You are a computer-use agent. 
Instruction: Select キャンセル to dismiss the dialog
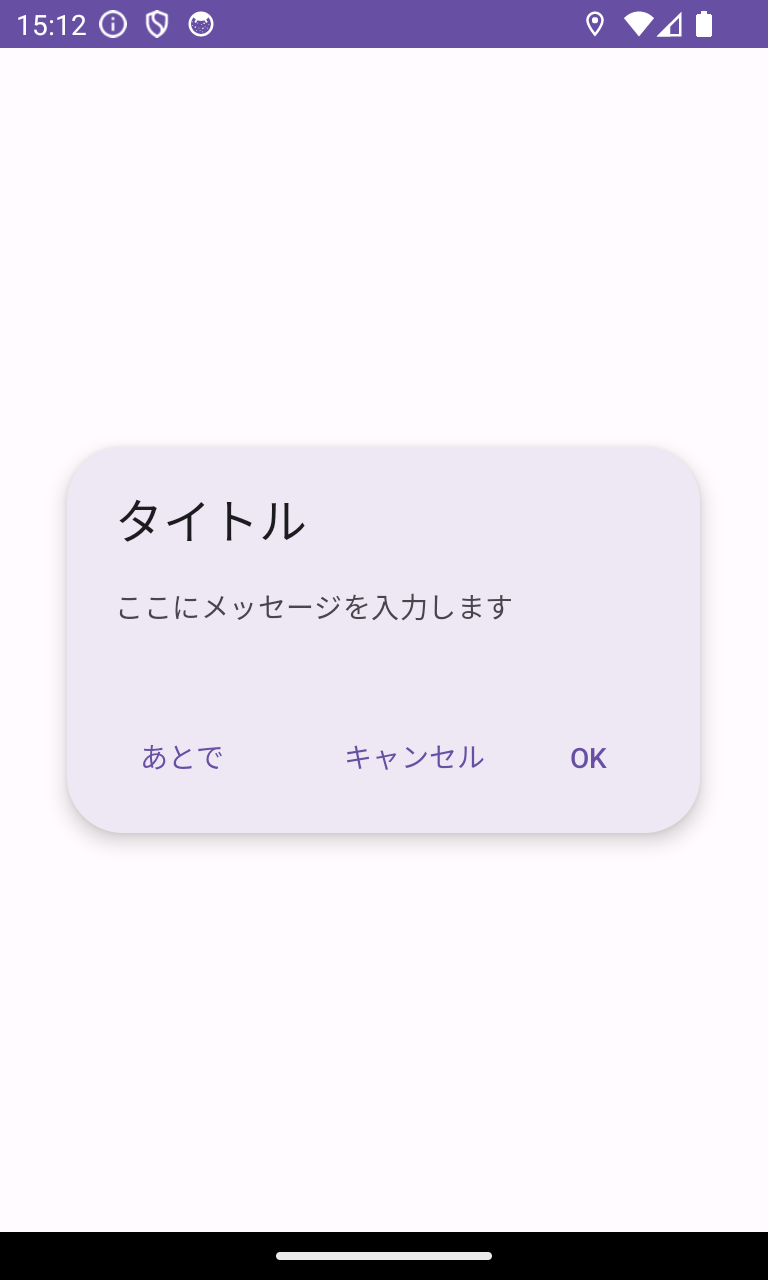(x=414, y=758)
